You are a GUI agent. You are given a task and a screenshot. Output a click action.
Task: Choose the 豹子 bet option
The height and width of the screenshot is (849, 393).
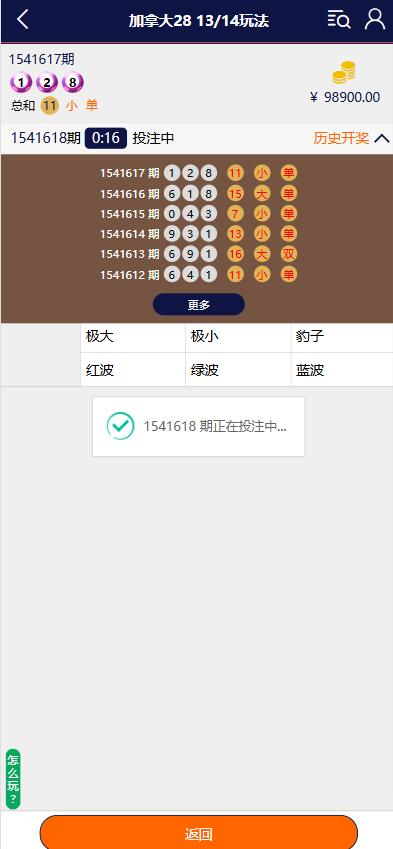click(x=342, y=337)
